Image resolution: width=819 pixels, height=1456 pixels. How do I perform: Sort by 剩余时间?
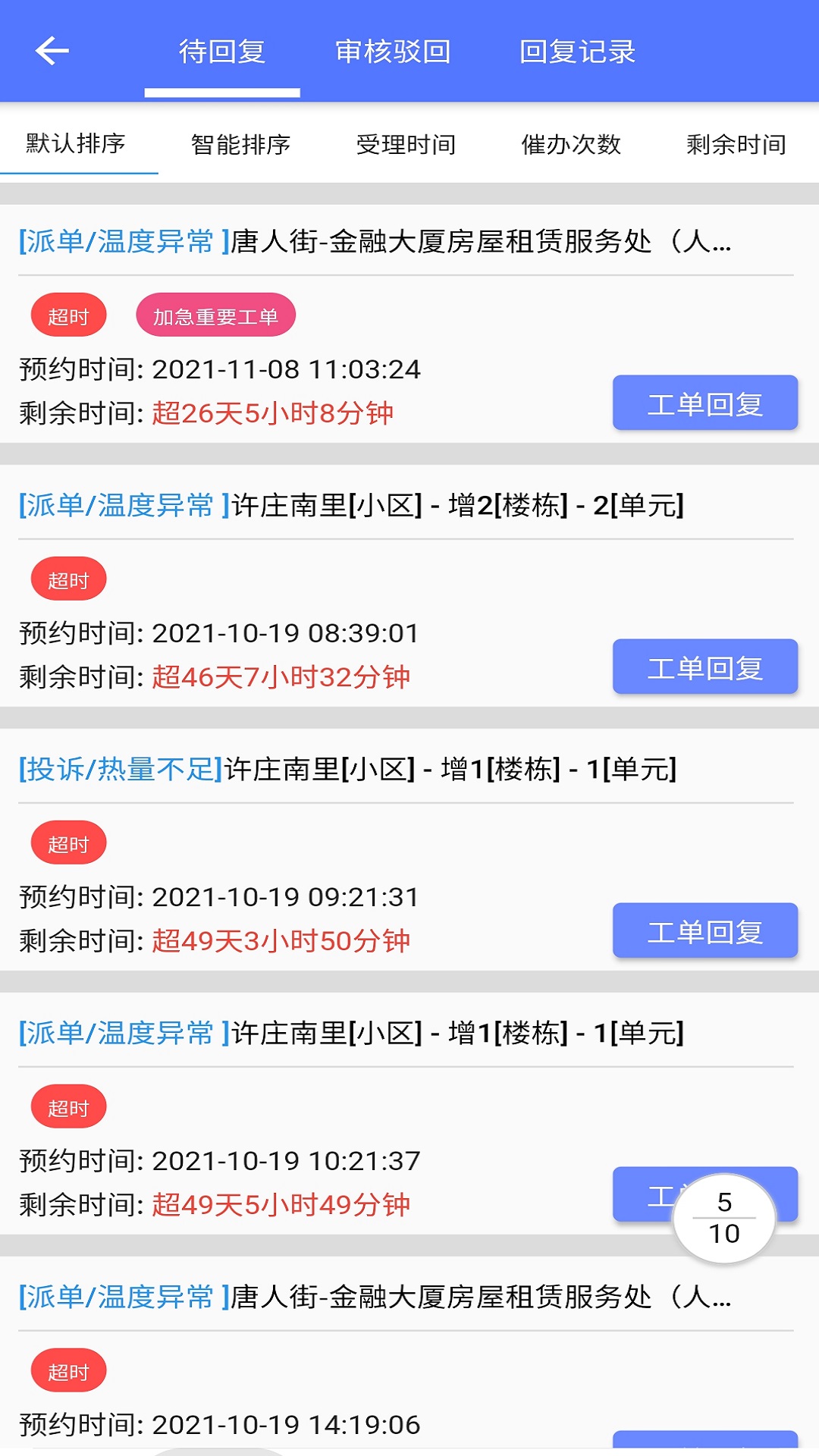pos(736,144)
